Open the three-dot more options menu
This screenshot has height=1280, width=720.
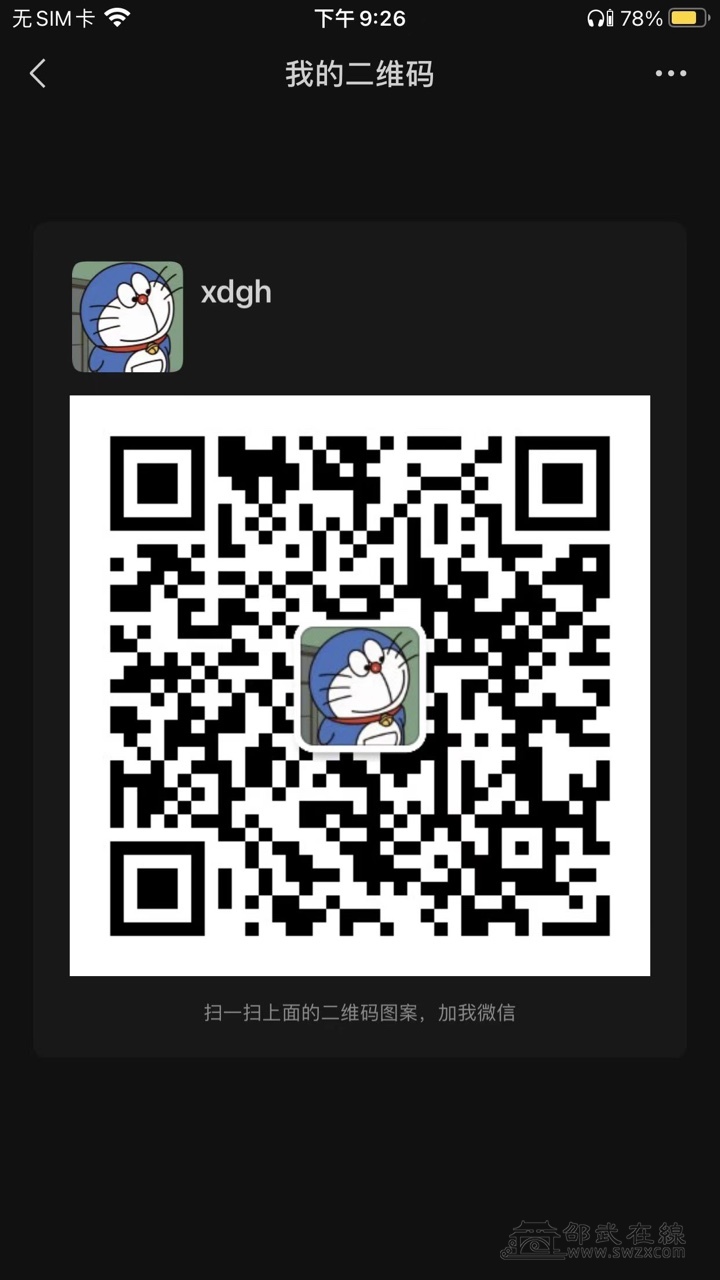(x=670, y=74)
